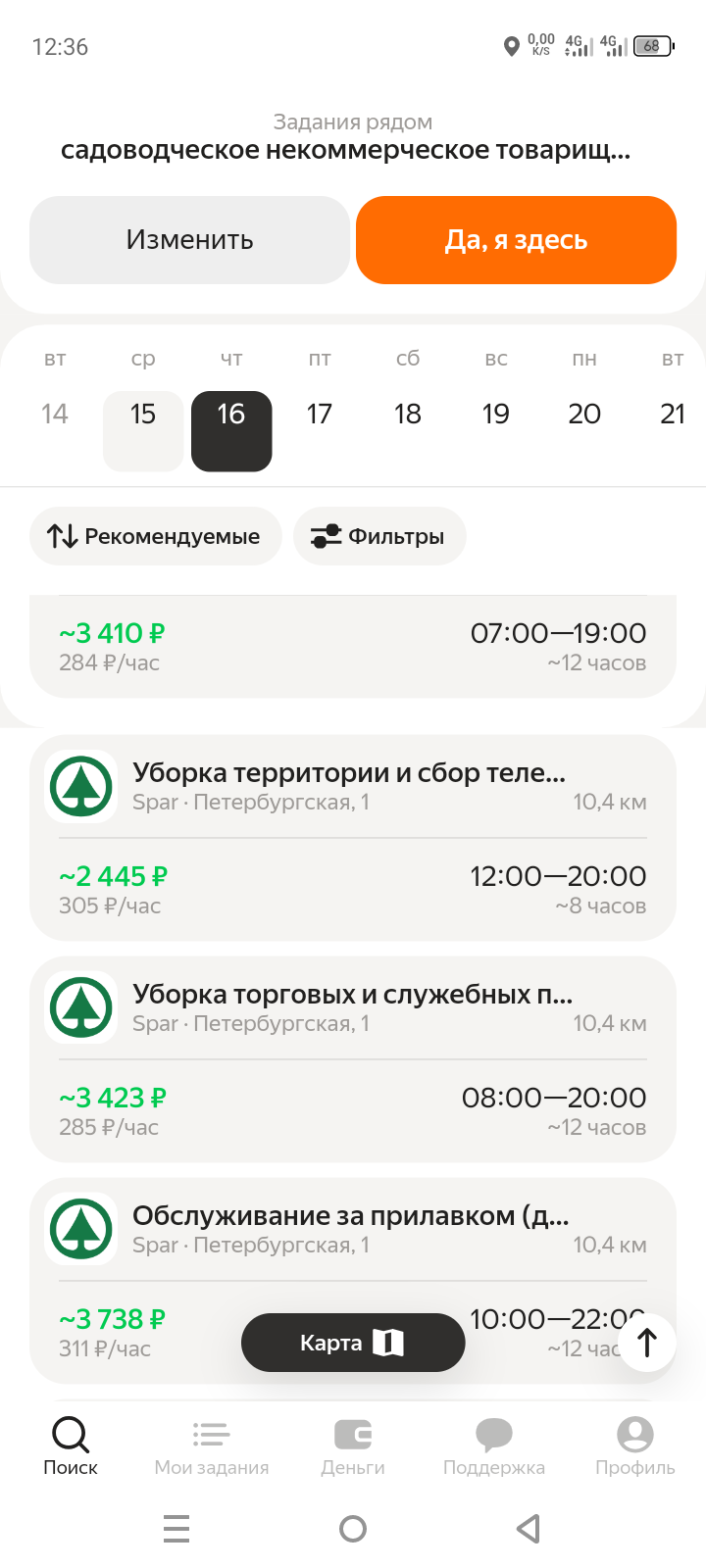Tap the Изменить button
Image resolution: width=706 pixels, height=1568 pixels.
click(189, 240)
